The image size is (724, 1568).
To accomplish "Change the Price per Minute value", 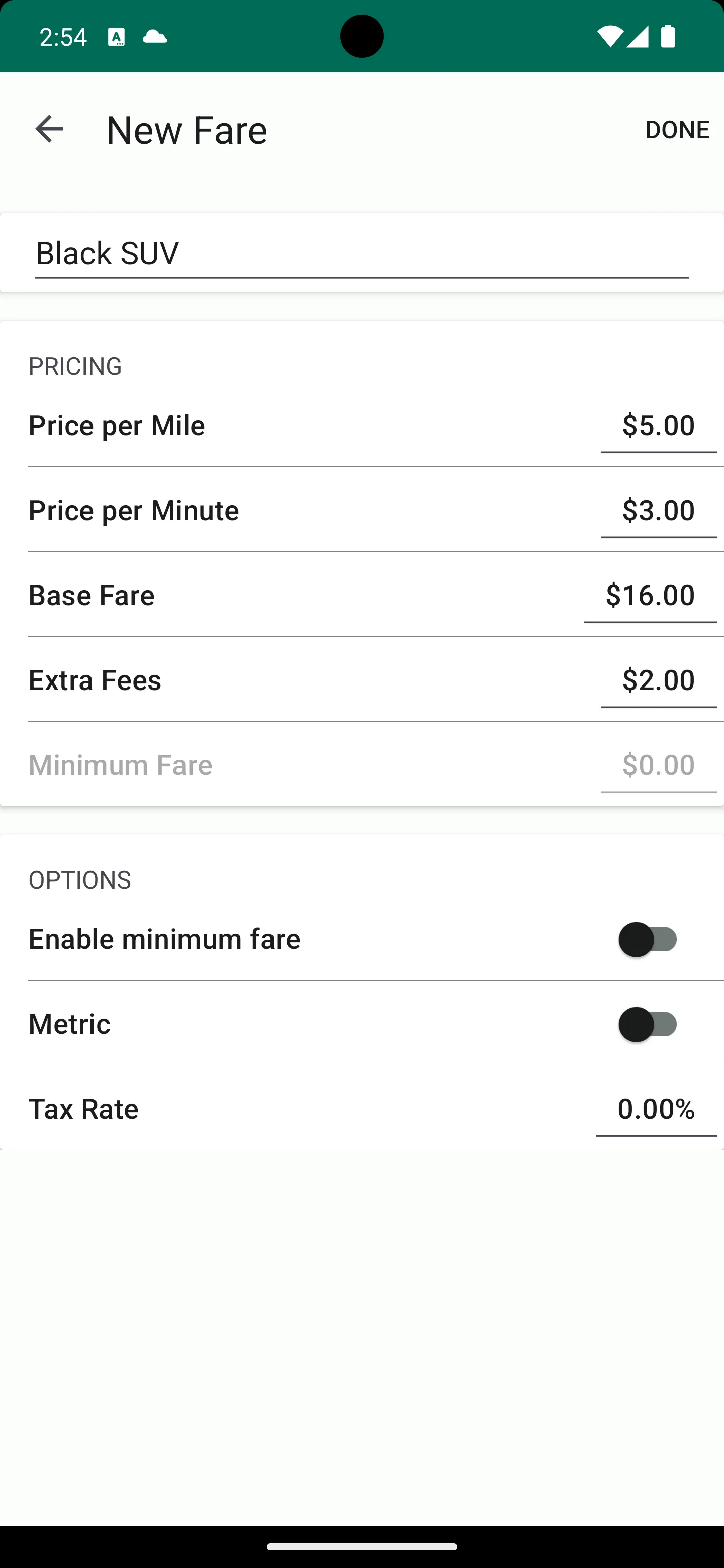I will pyautogui.click(x=658, y=511).
